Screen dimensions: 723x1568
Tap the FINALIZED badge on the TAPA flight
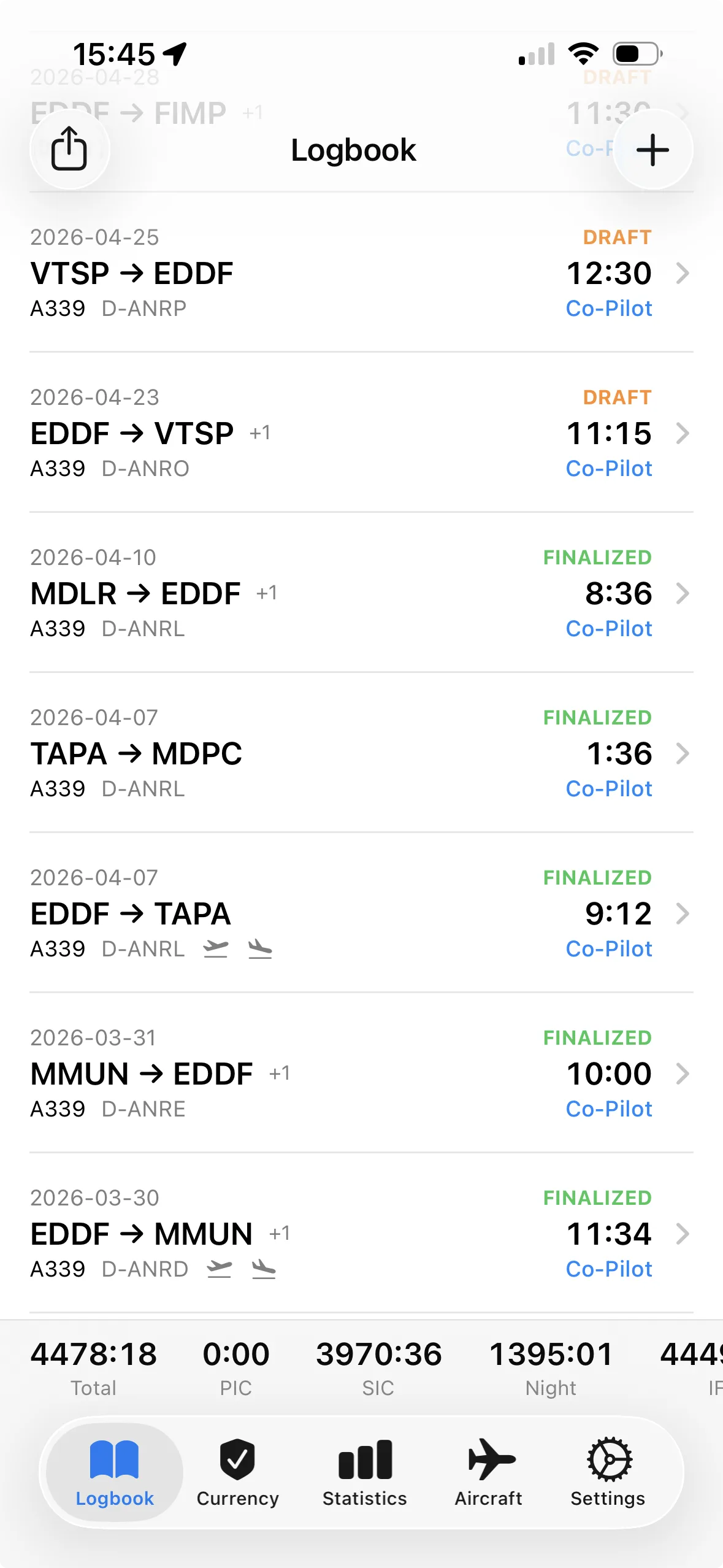(597, 718)
